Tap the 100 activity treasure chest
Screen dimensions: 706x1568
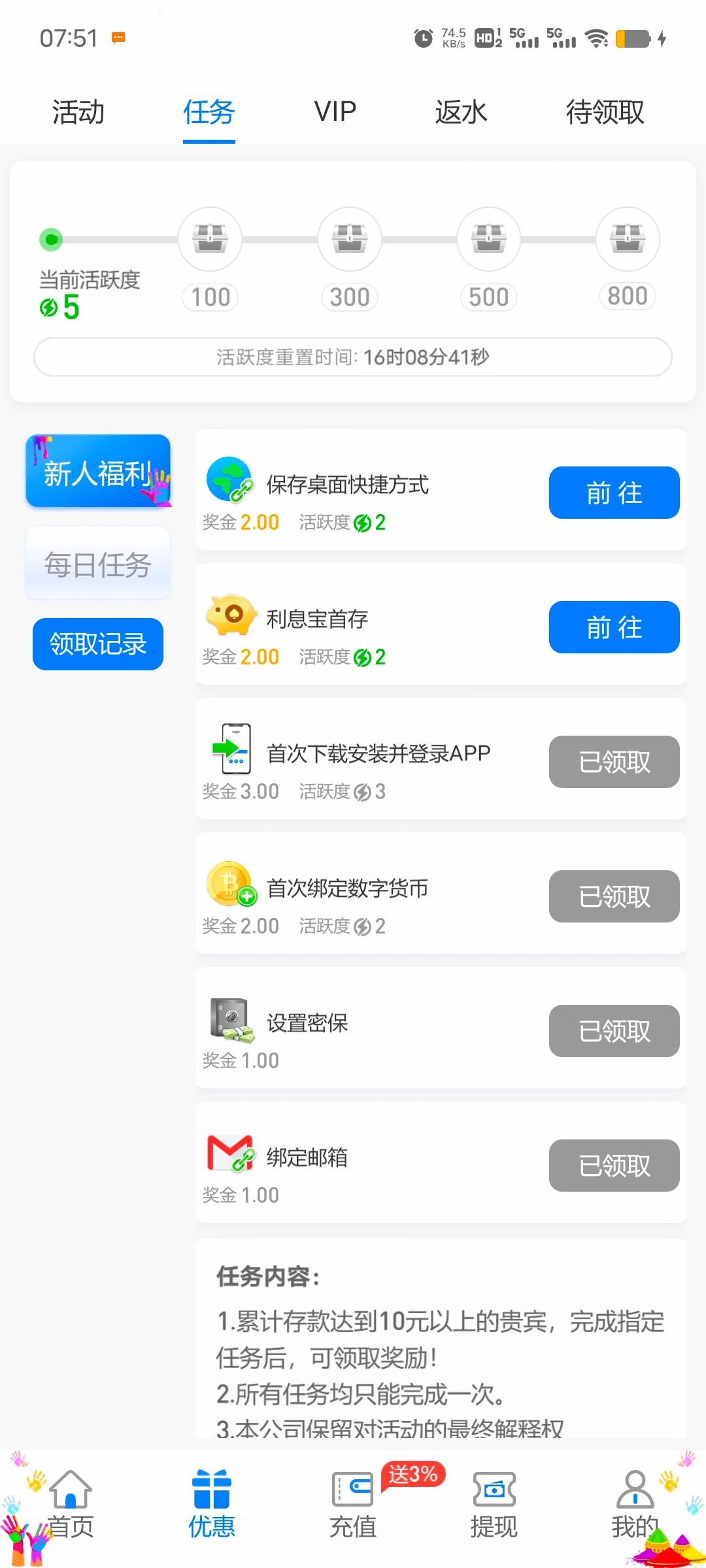point(210,239)
